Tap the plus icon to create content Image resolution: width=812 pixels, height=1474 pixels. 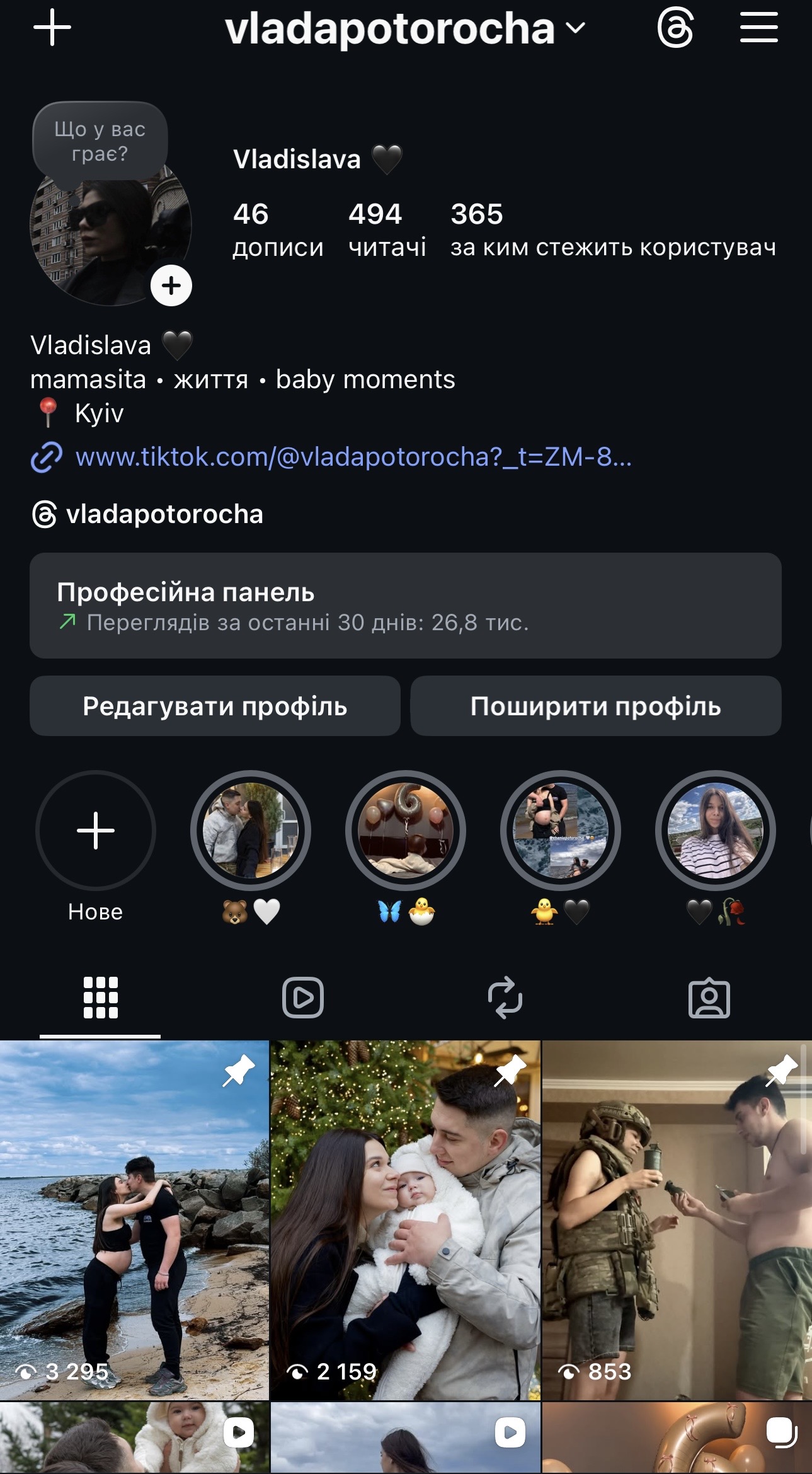tap(52, 28)
